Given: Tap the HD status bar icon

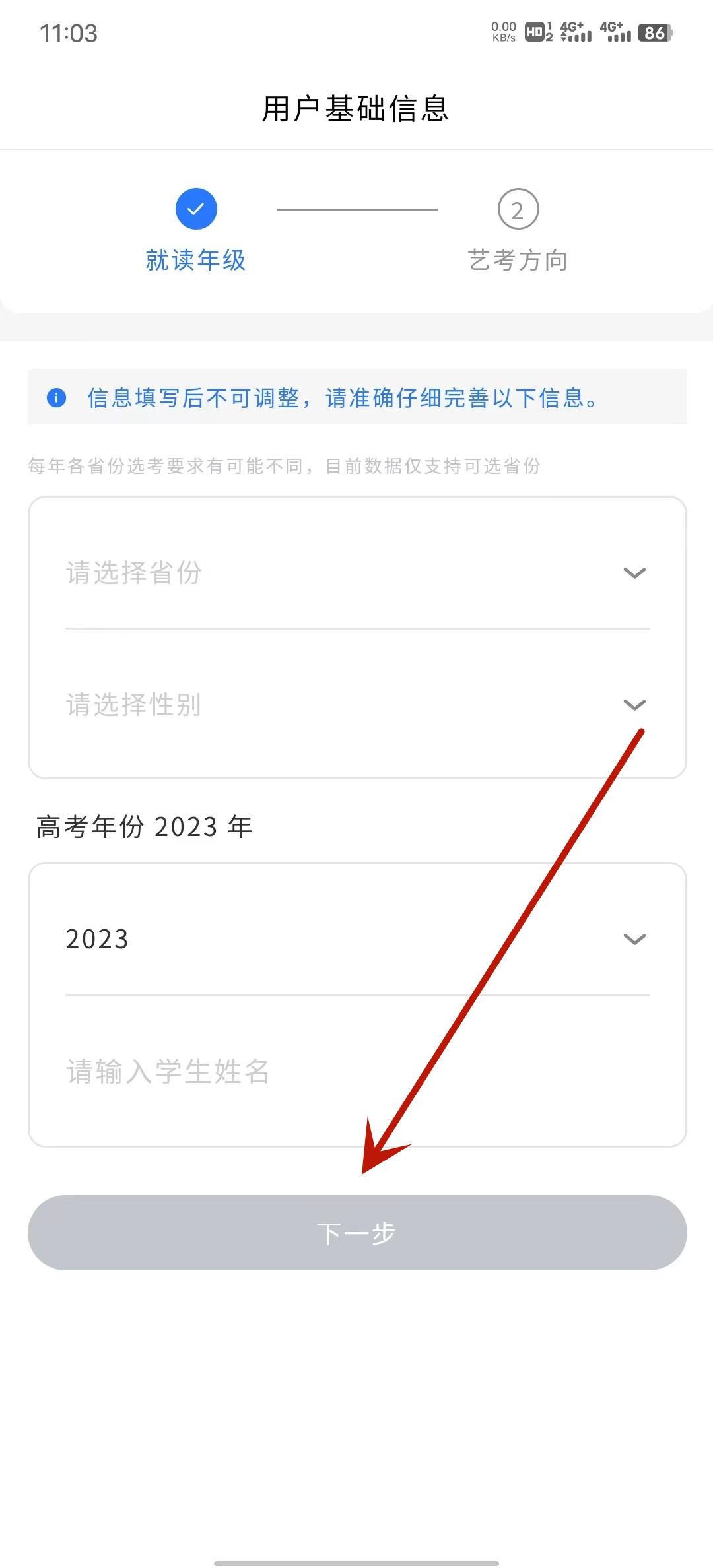Looking at the screenshot, I should click(x=535, y=31).
